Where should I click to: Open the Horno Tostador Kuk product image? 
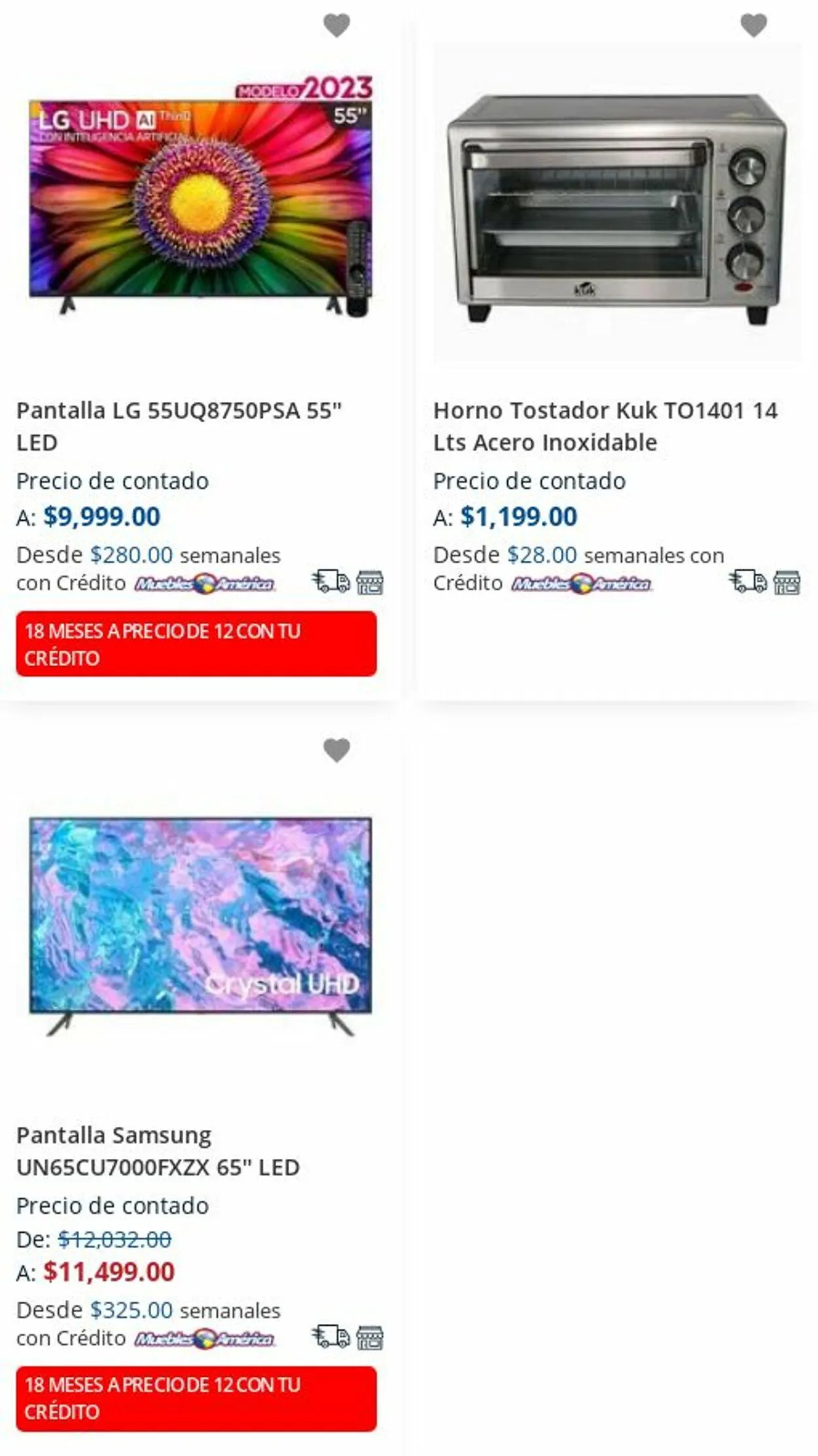click(x=616, y=204)
